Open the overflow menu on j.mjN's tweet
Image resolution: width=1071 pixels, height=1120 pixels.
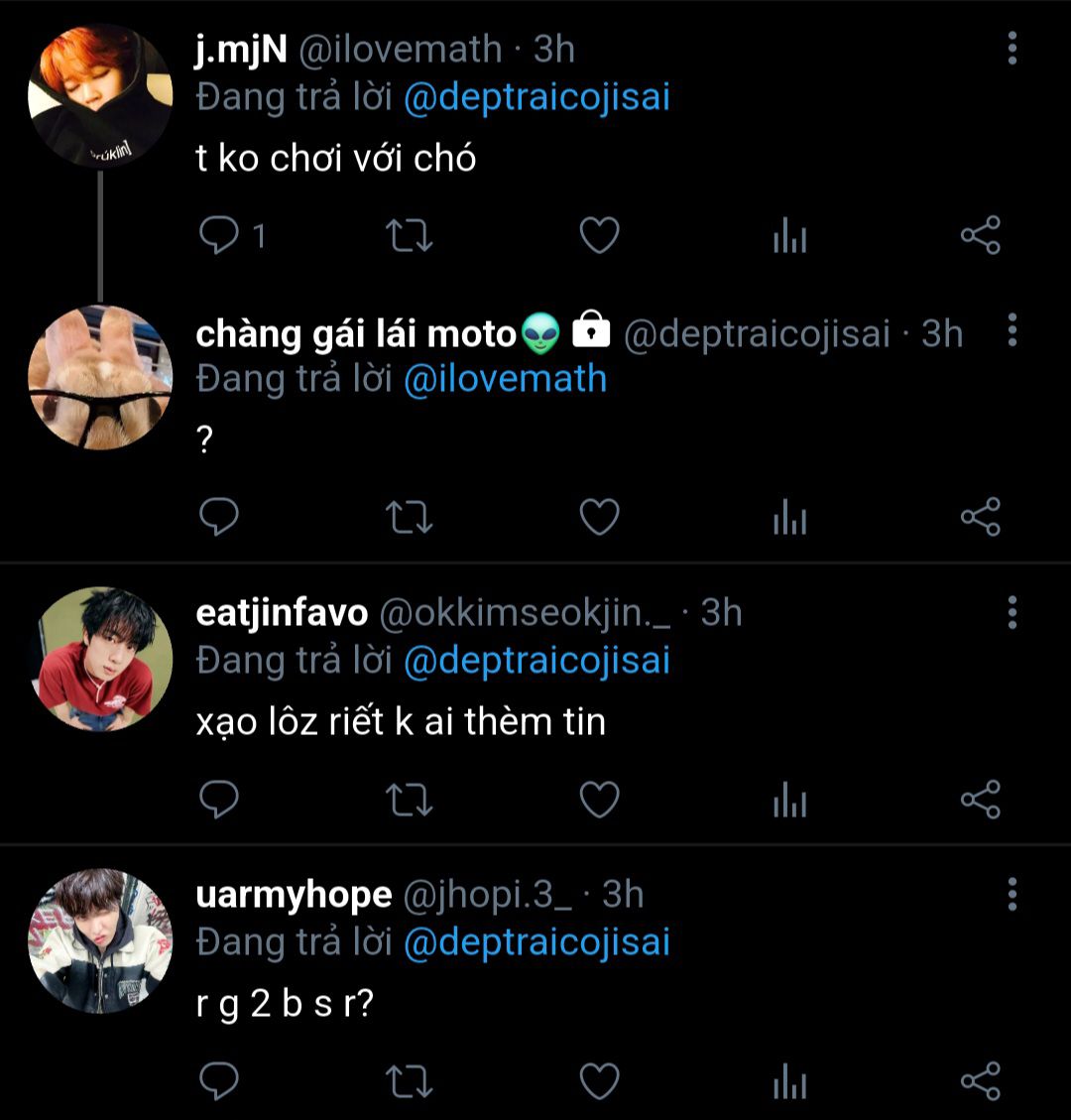click(1011, 48)
